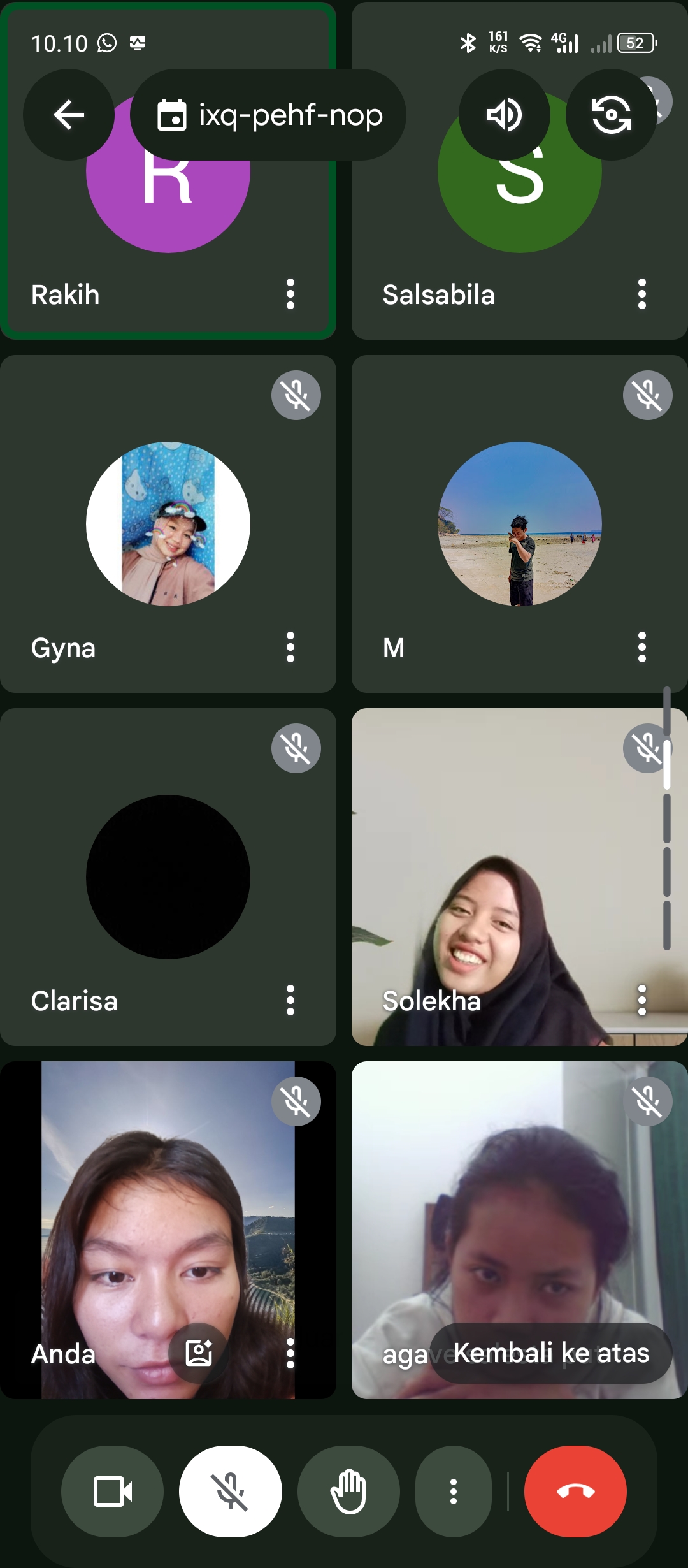Select Gyna's participant tile

tap(168, 524)
